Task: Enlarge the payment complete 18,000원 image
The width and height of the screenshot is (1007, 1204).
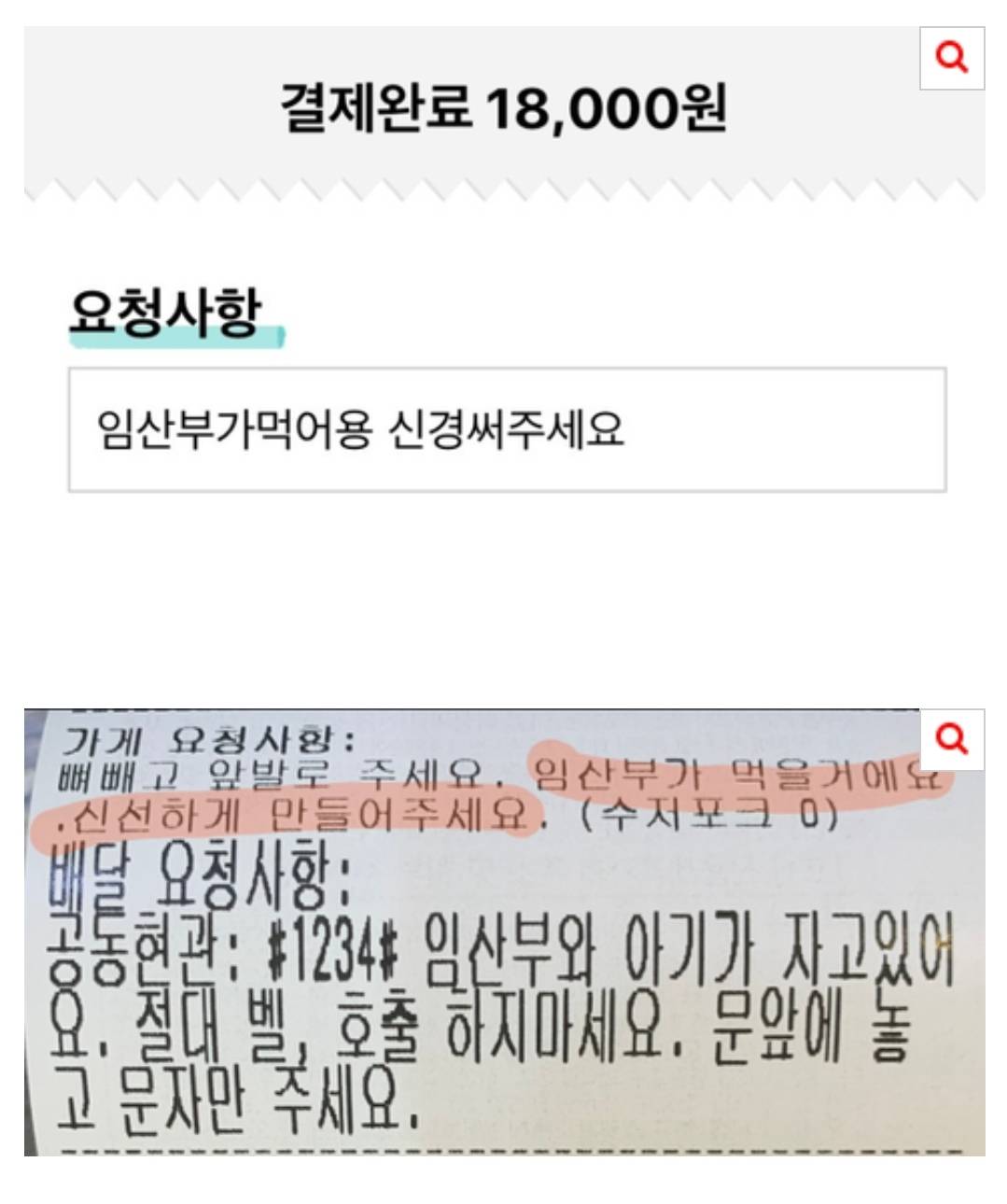Action: (951, 58)
